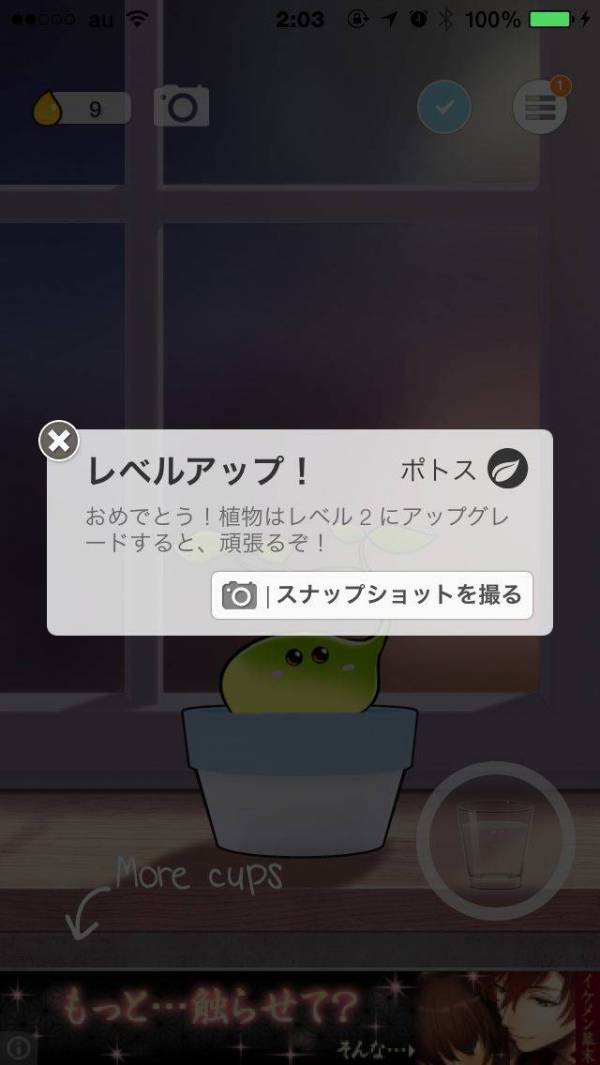The image size is (600, 1065).
Task: Open the menu with notification badge
Action: coord(539,107)
